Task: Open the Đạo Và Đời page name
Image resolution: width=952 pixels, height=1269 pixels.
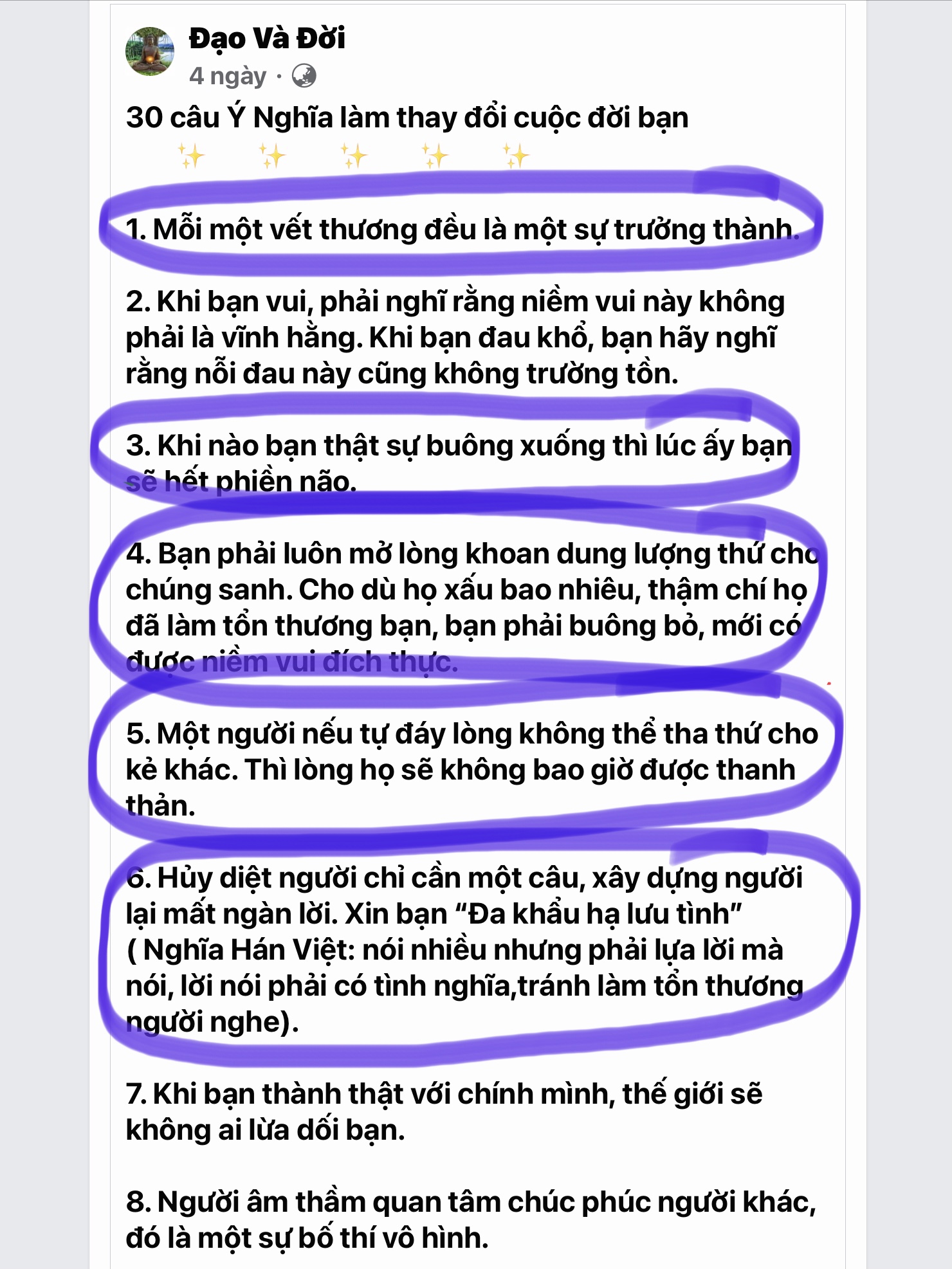Action: pyautogui.click(x=267, y=39)
